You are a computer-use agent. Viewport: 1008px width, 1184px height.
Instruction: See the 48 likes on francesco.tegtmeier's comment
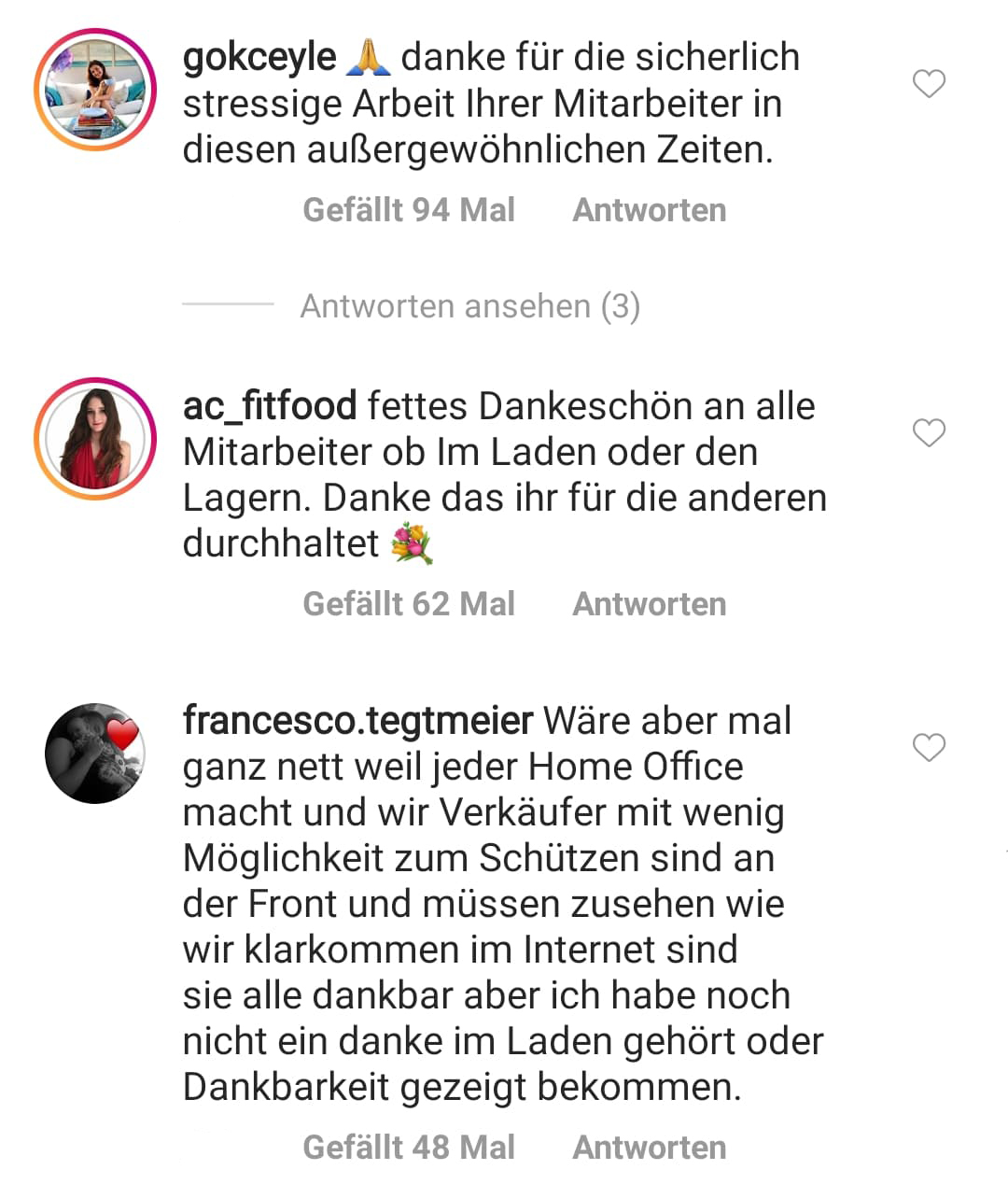(x=409, y=1148)
